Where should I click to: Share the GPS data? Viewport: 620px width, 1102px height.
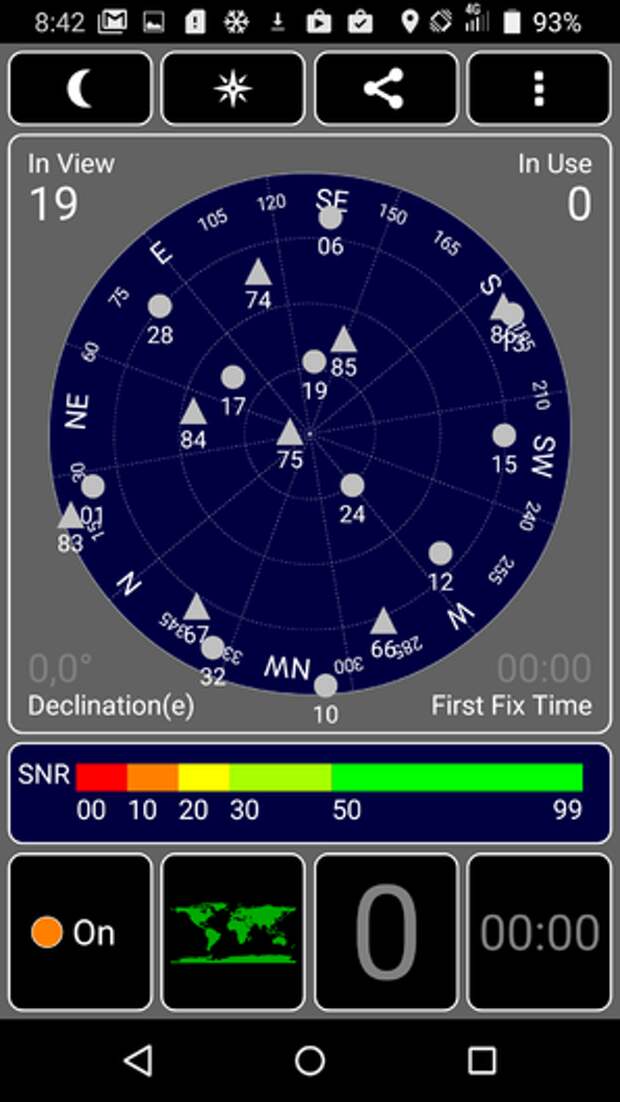click(386, 89)
